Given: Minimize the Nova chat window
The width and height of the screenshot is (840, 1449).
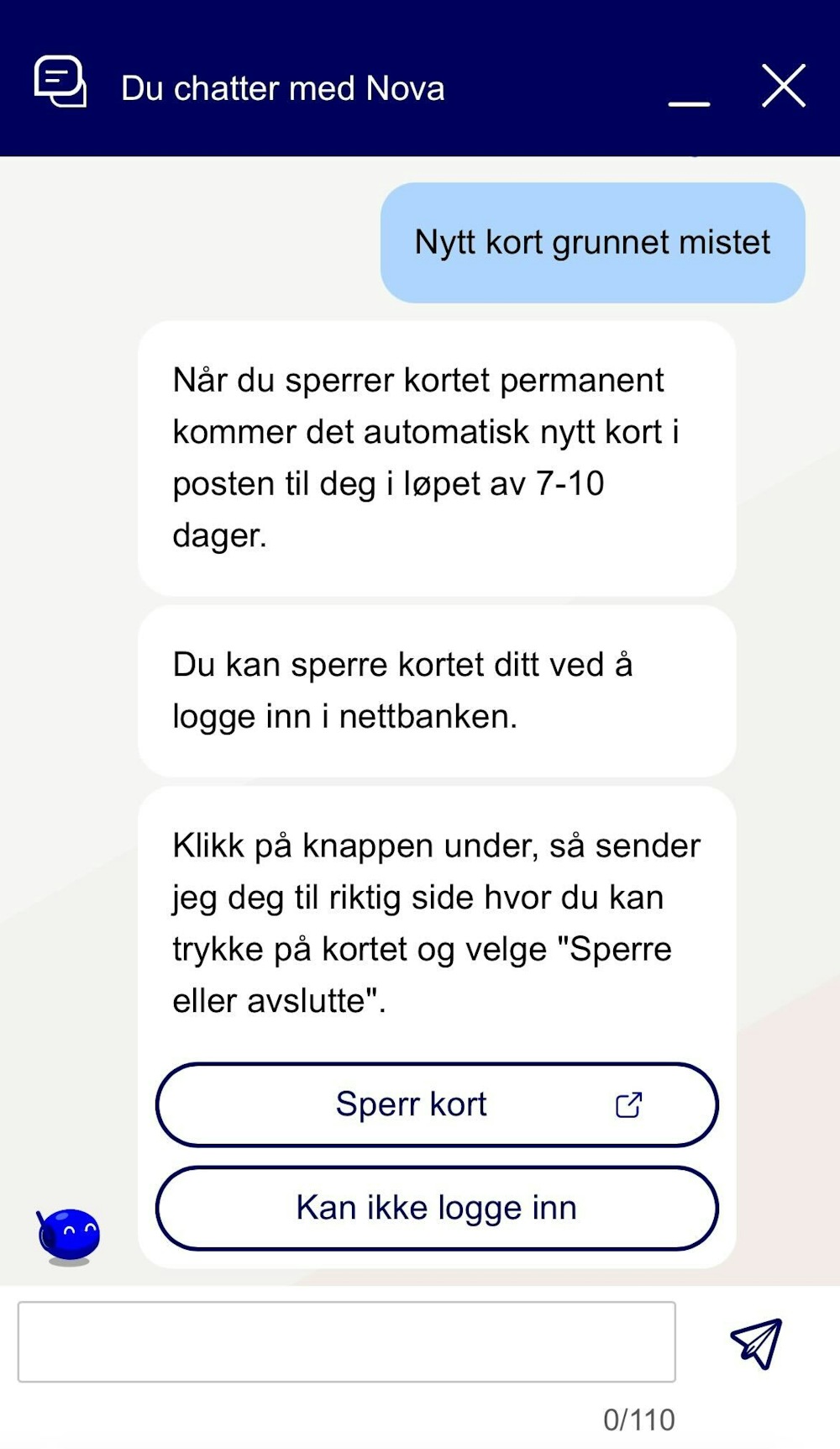Looking at the screenshot, I should (689, 91).
